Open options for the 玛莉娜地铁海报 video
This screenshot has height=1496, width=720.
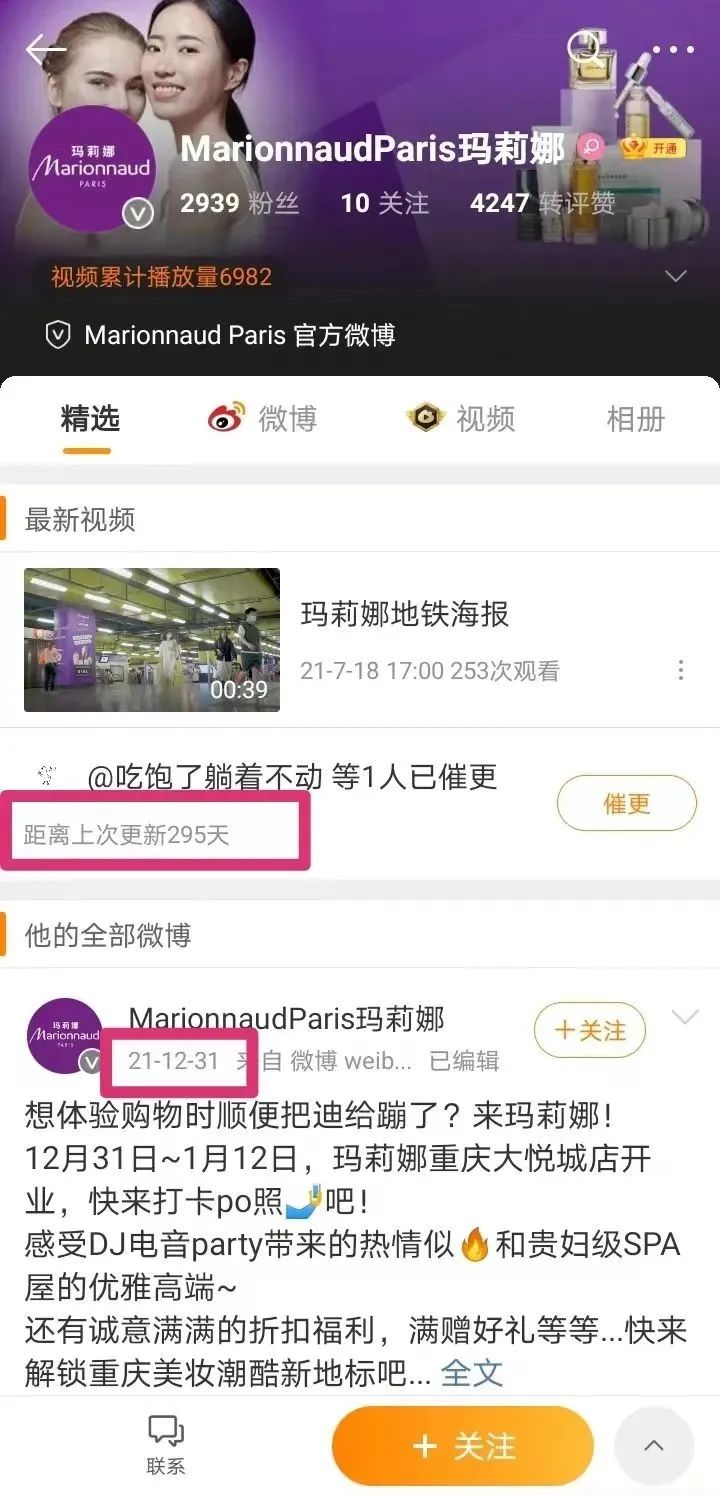pyautogui.click(x=681, y=670)
